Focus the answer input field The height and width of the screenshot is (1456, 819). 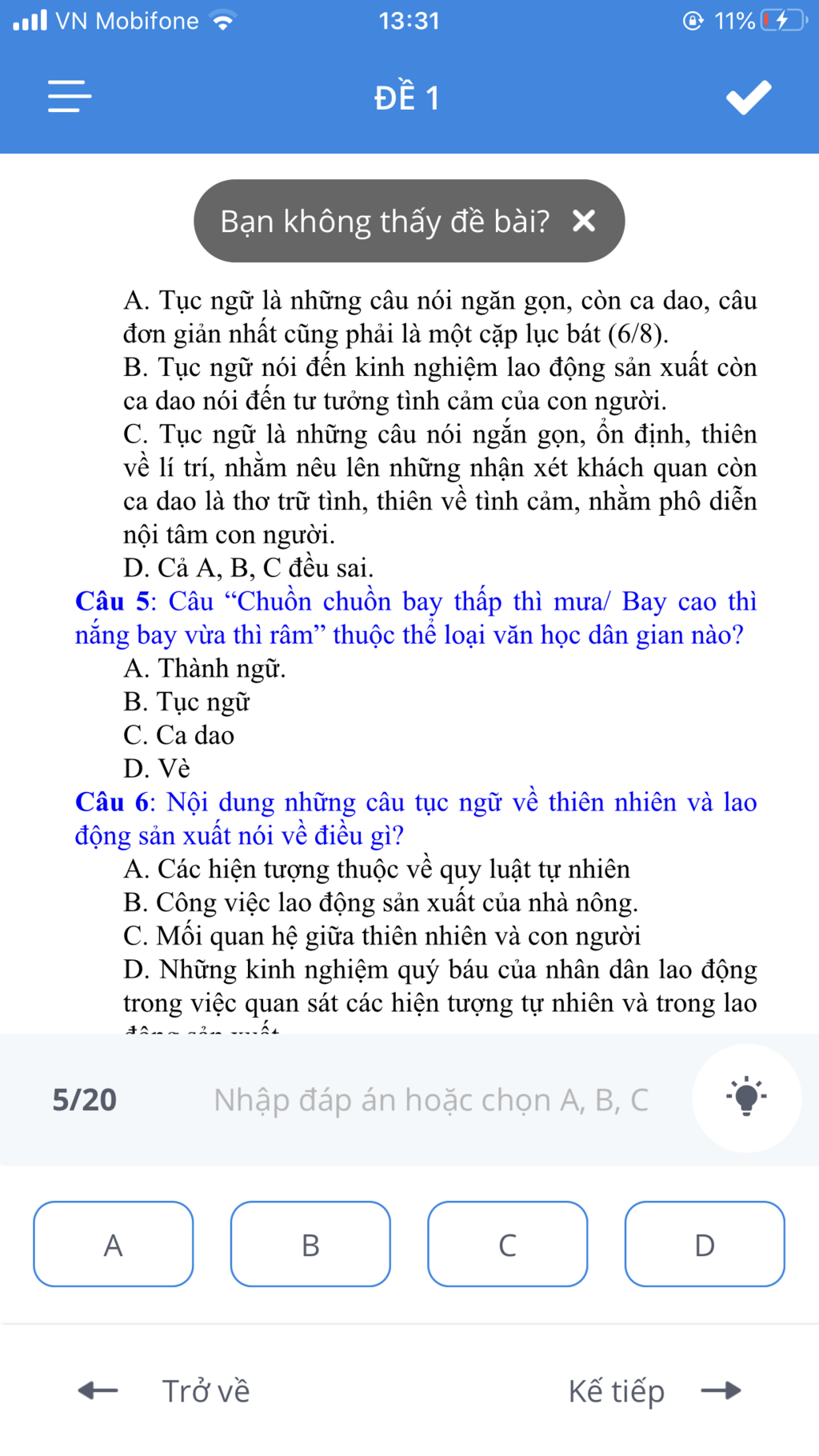pyautogui.click(x=430, y=1100)
